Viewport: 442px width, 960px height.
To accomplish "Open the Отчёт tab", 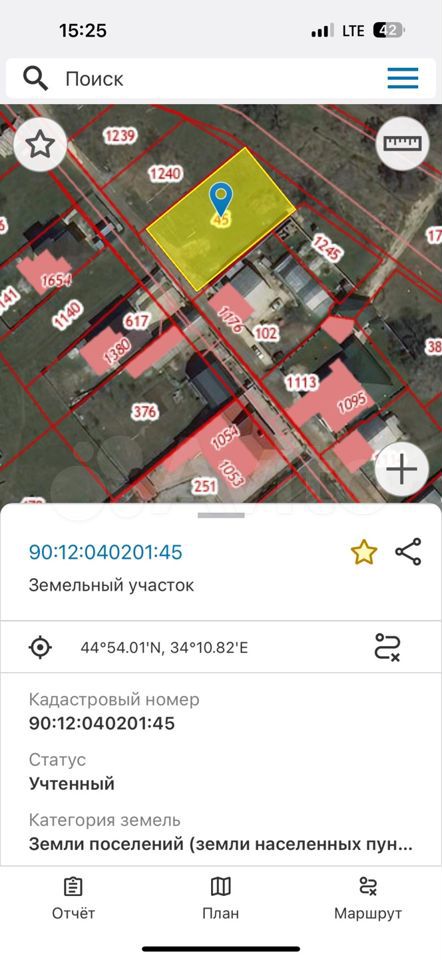I will [x=73, y=899].
